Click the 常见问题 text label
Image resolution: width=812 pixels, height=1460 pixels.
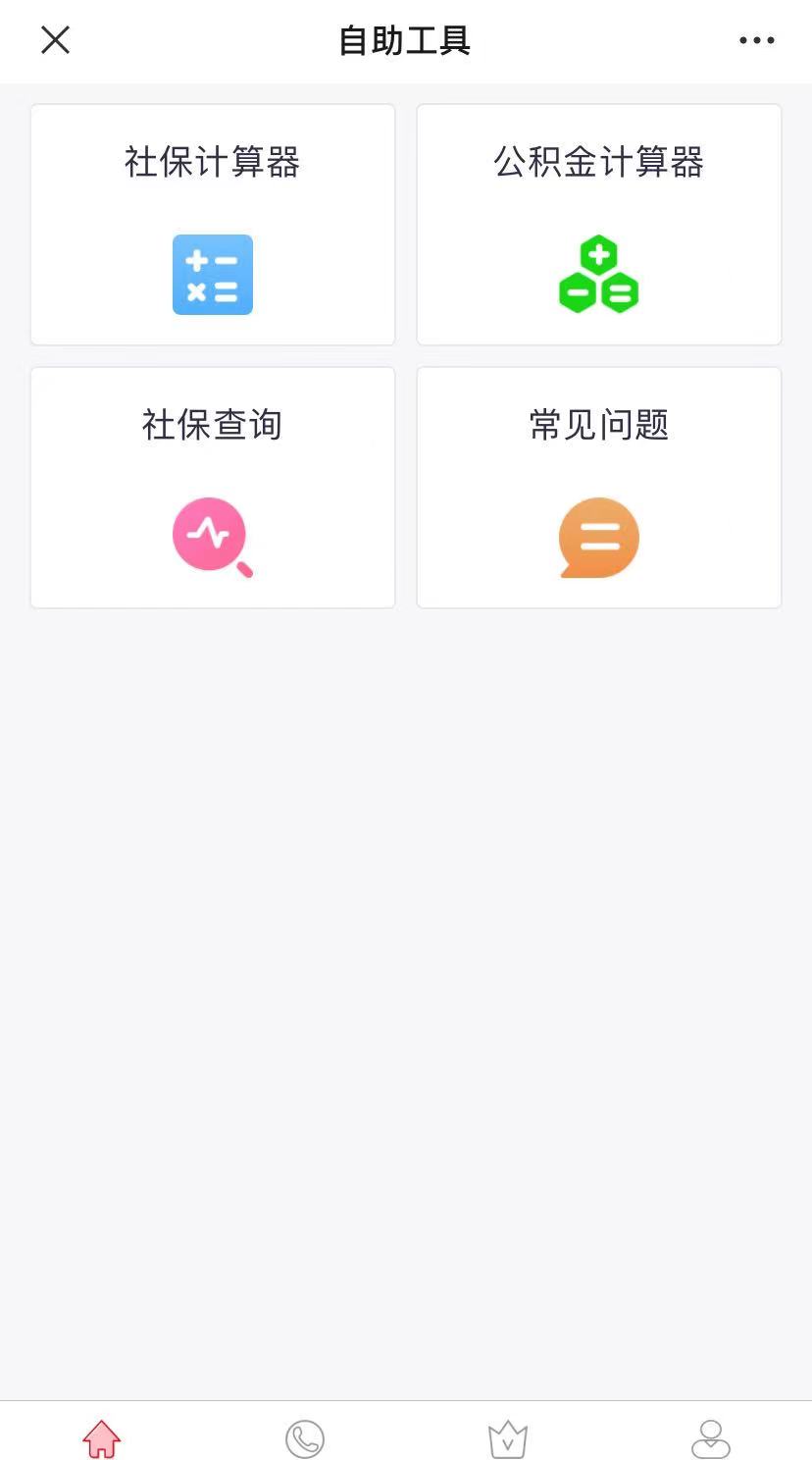[x=598, y=424]
